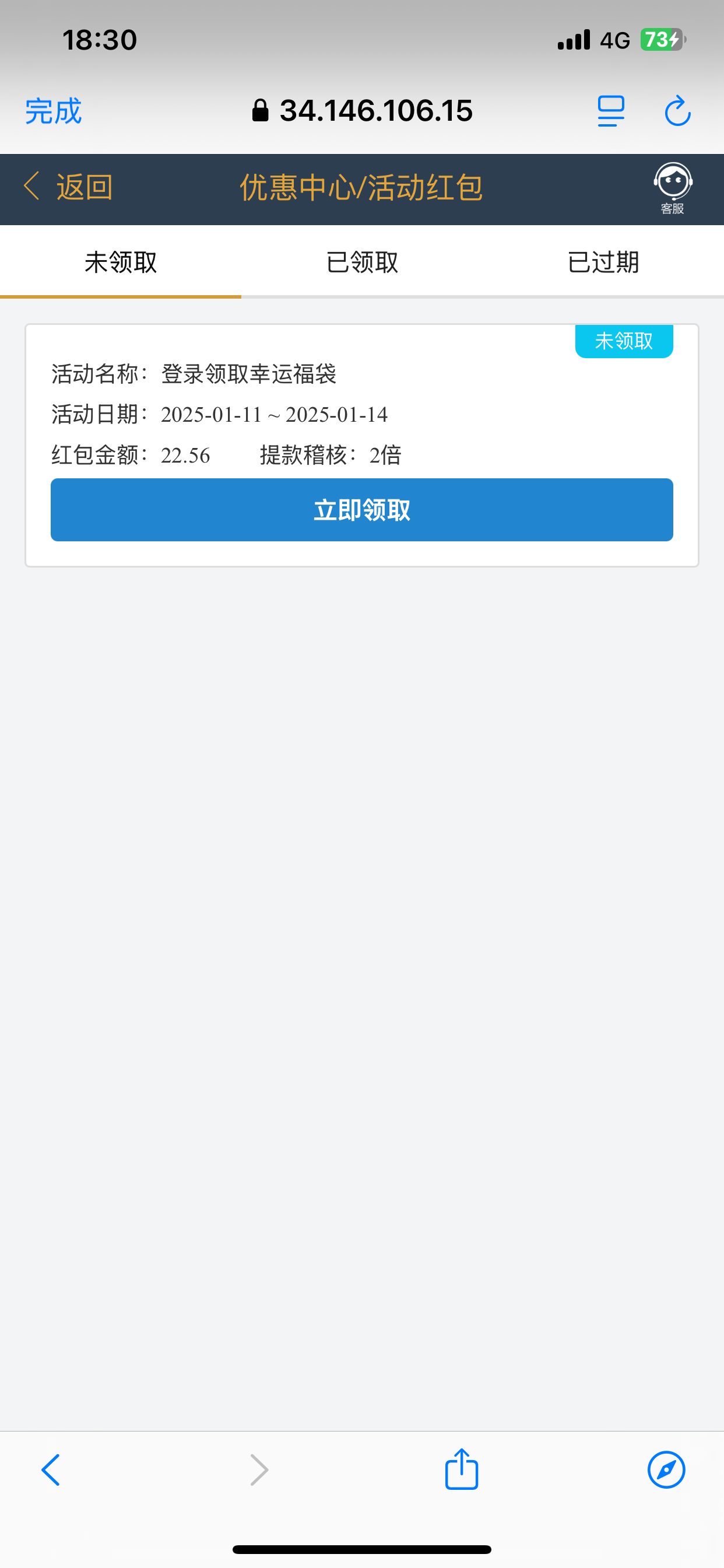Select the 未领取 tab
The width and height of the screenshot is (724, 1568).
tap(121, 262)
